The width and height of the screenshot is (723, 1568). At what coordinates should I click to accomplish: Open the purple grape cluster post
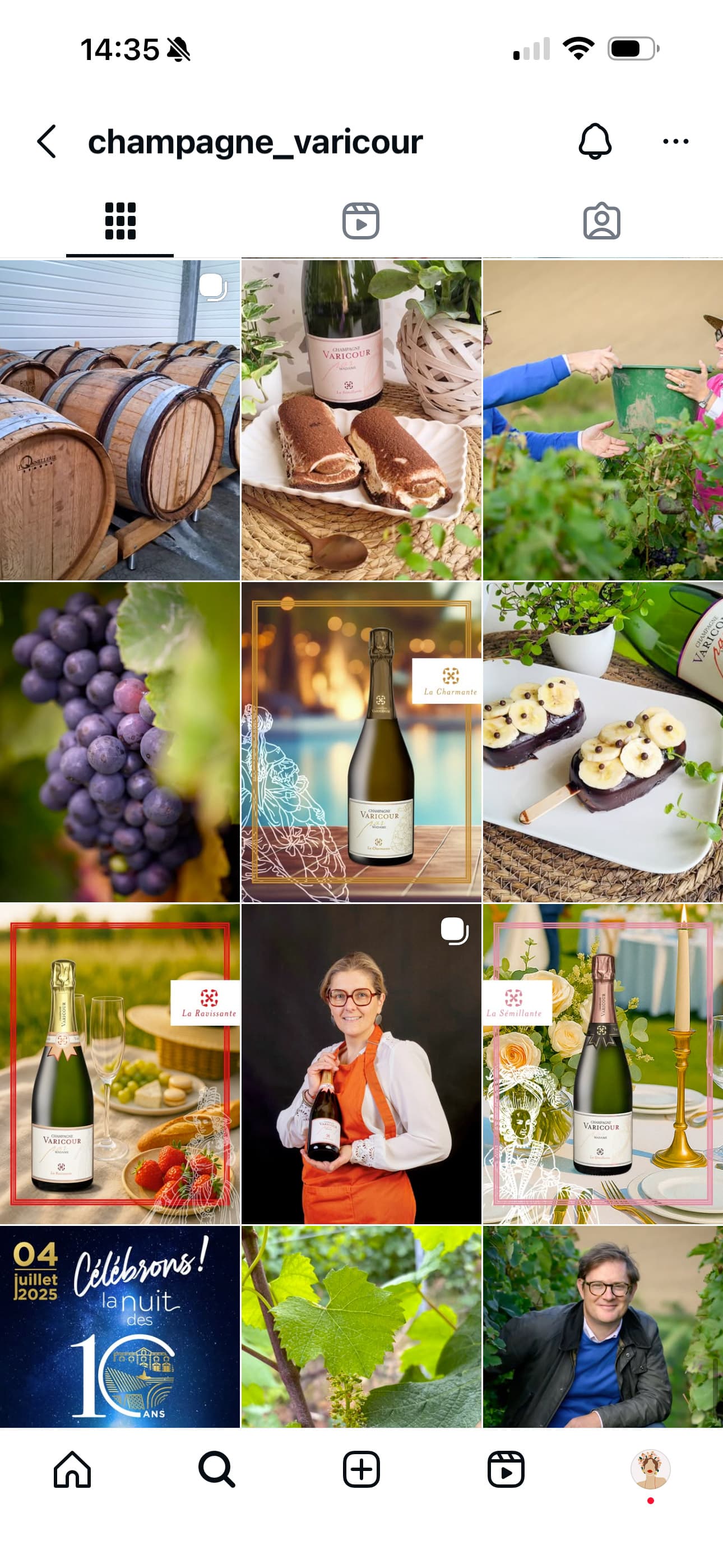tap(120, 741)
